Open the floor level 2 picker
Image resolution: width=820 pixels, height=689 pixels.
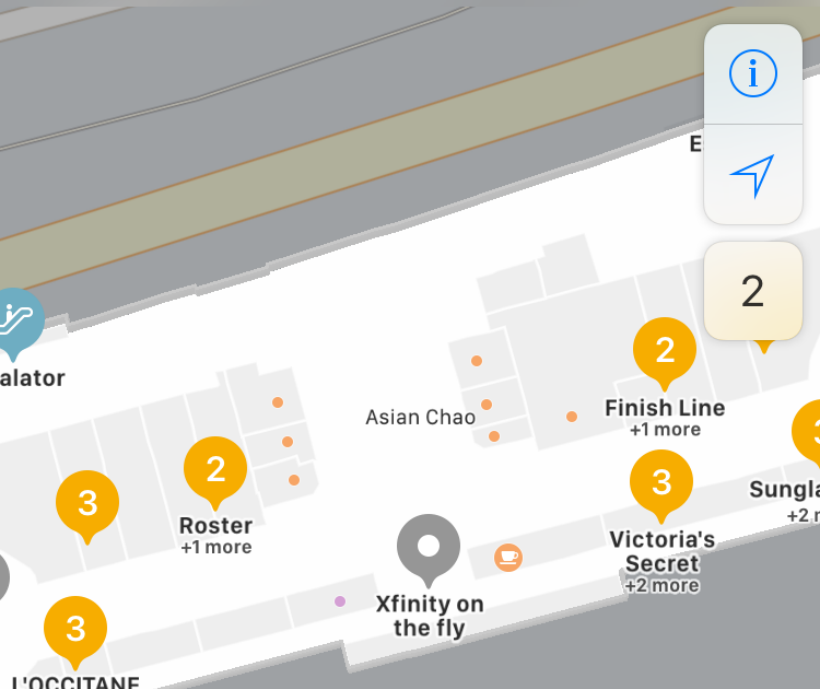(x=752, y=291)
